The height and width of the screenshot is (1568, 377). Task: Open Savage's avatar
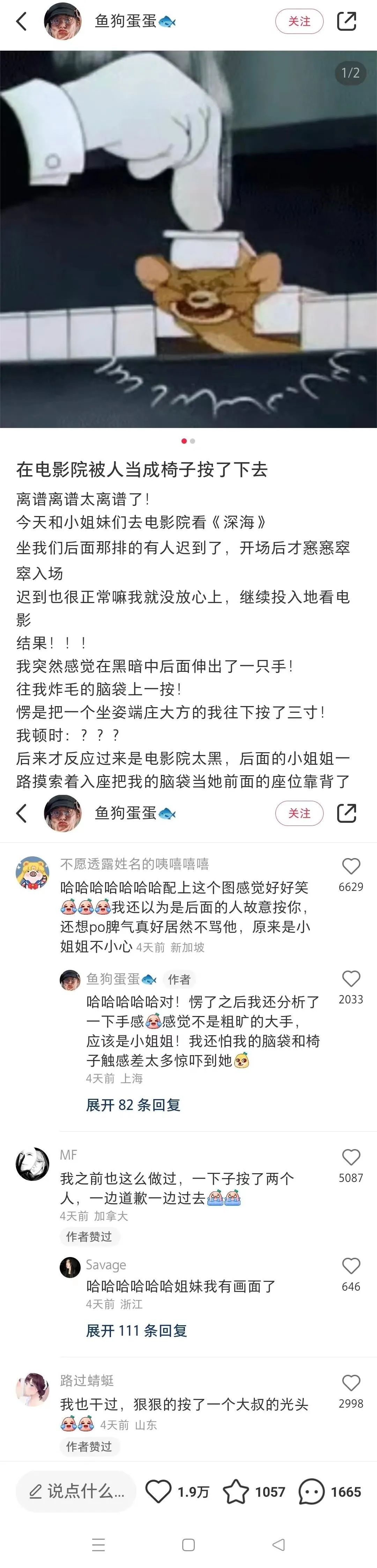click(70, 1267)
